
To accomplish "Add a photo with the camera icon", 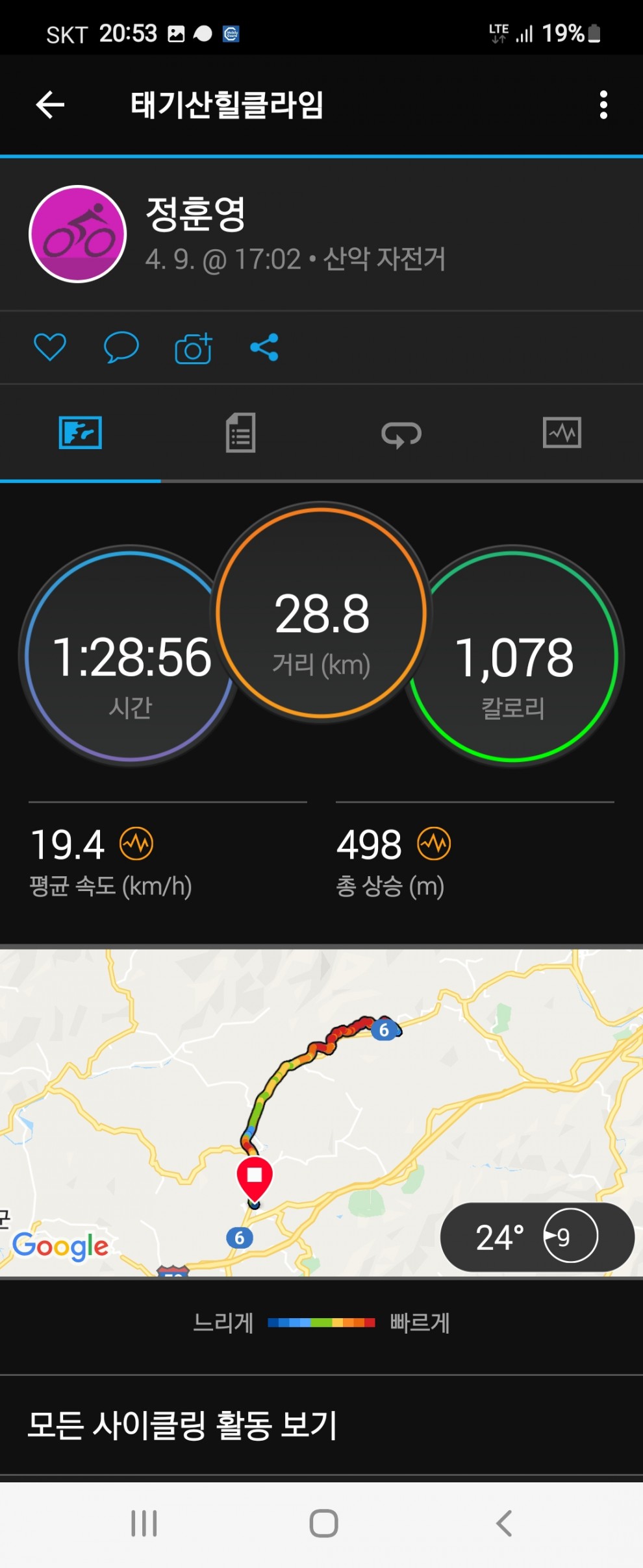I will pyautogui.click(x=194, y=348).
